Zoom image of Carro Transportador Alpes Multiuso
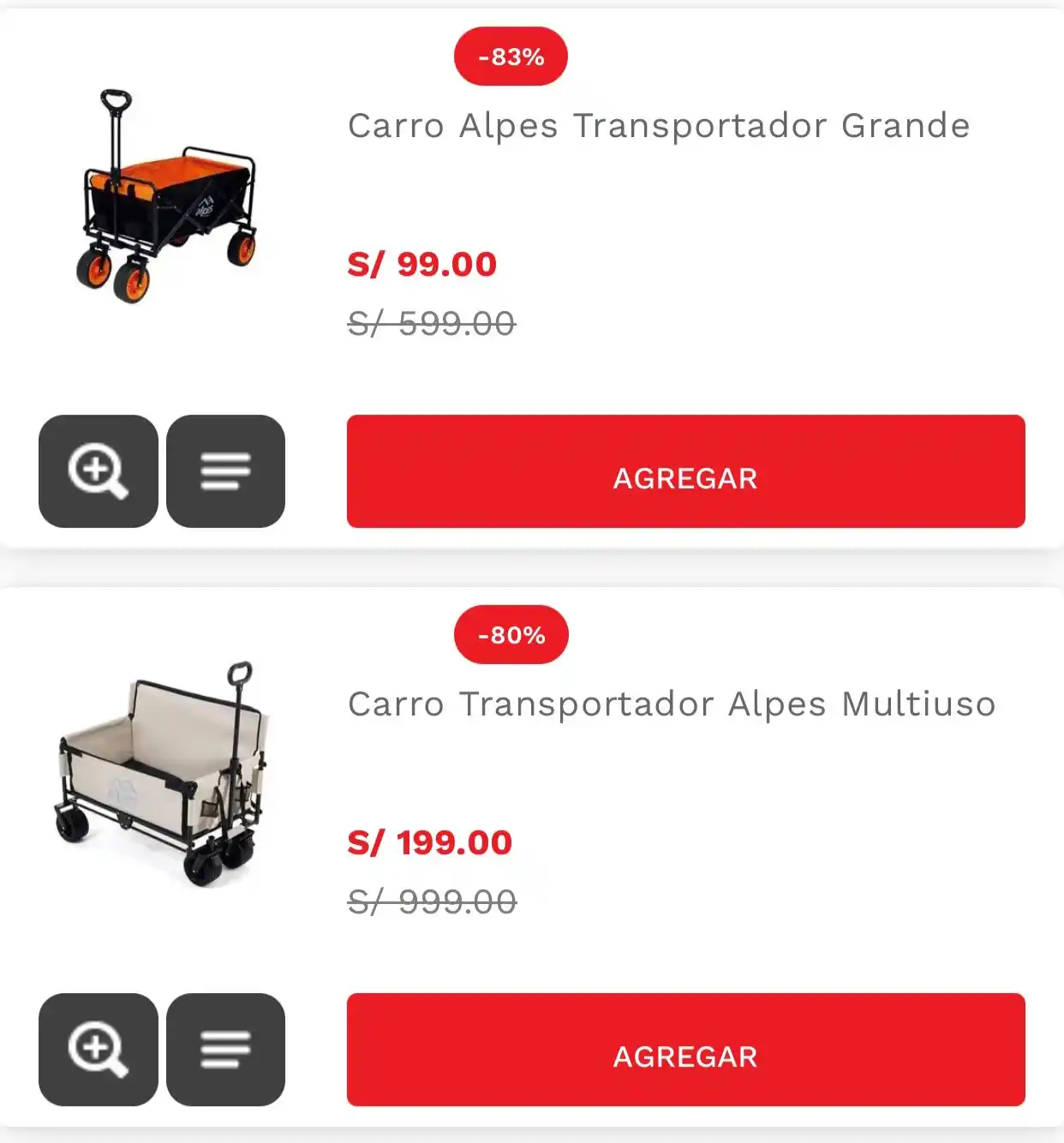This screenshot has width=1064, height=1143. (99, 1050)
